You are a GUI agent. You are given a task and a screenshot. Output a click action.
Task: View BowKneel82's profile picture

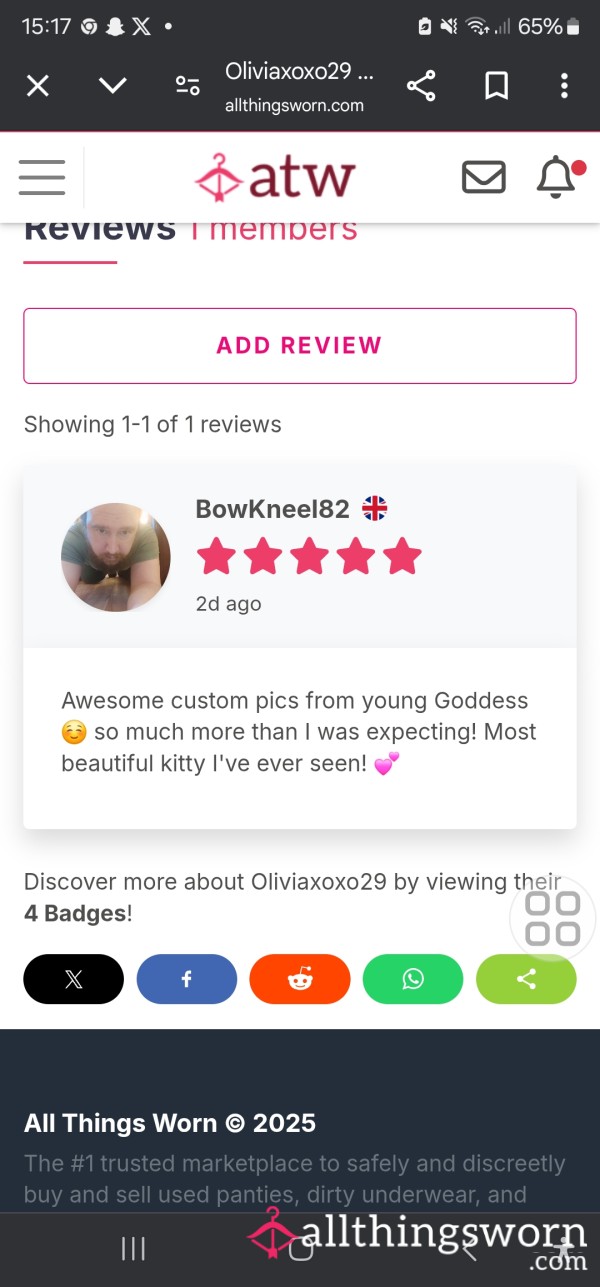(x=116, y=557)
